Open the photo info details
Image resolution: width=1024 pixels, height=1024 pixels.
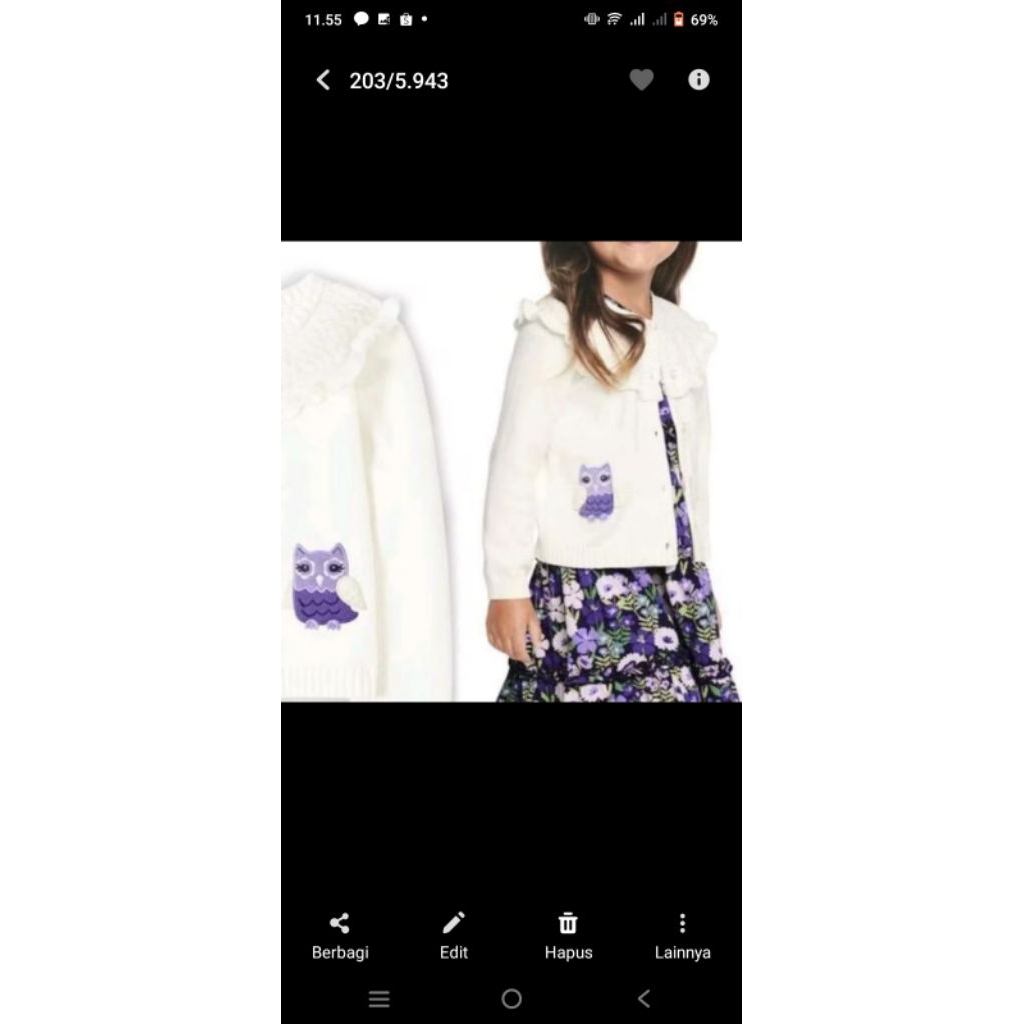coord(699,80)
